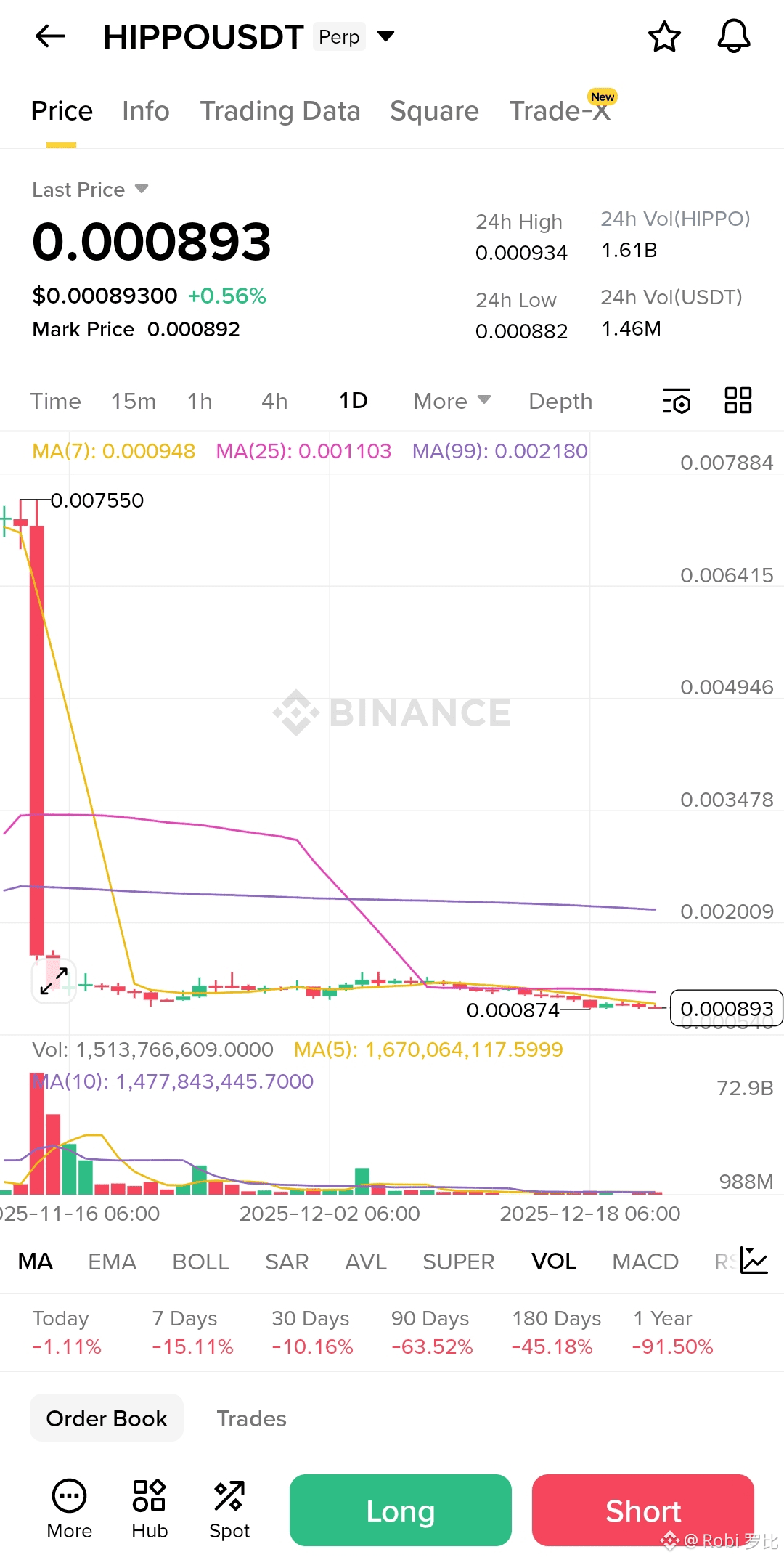The width and height of the screenshot is (784, 1560).
Task: Expand the More intervals dropdown
Action: point(452,401)
